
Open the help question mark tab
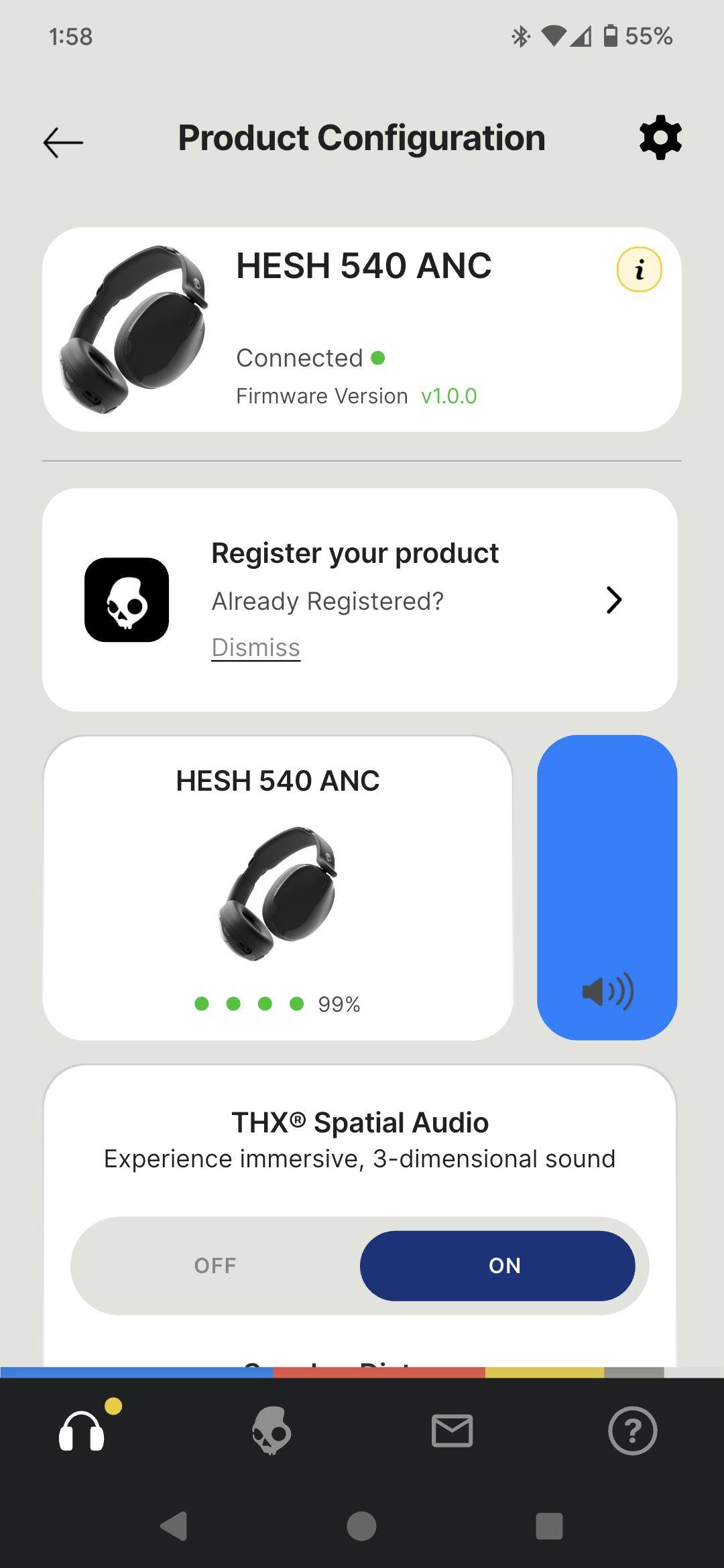click(632, 1431)
